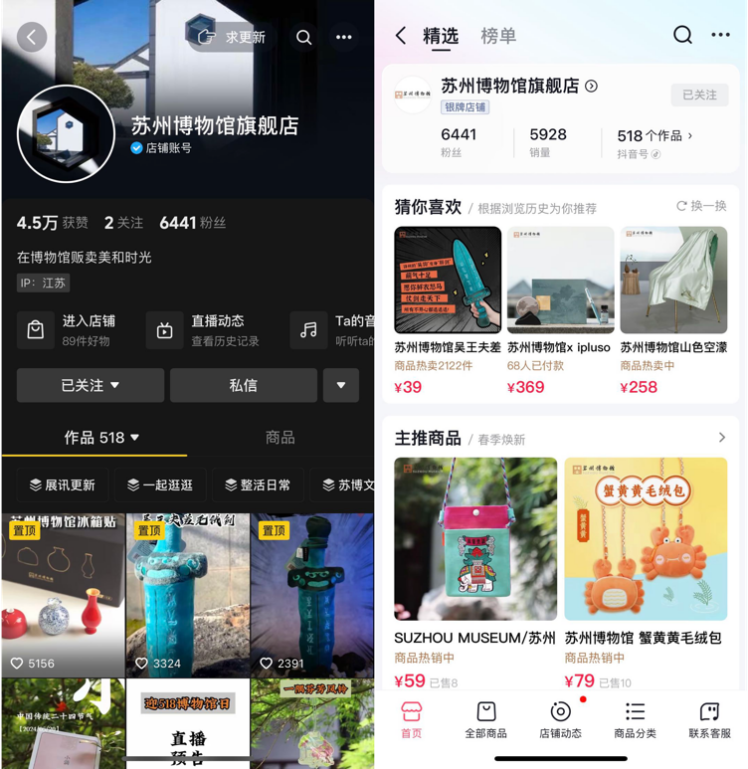Screen dimensions: 748x769
Task: Contact support via 联系客服
Action: pos(709,720)
